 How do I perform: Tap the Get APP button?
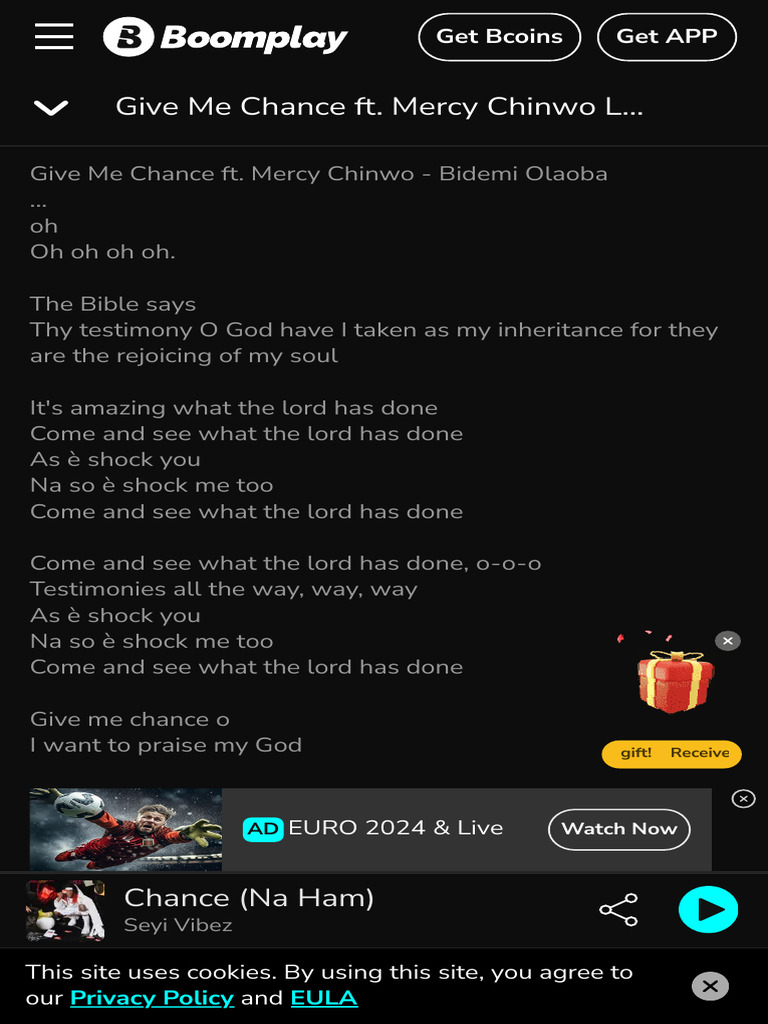(x=667, y=37)
